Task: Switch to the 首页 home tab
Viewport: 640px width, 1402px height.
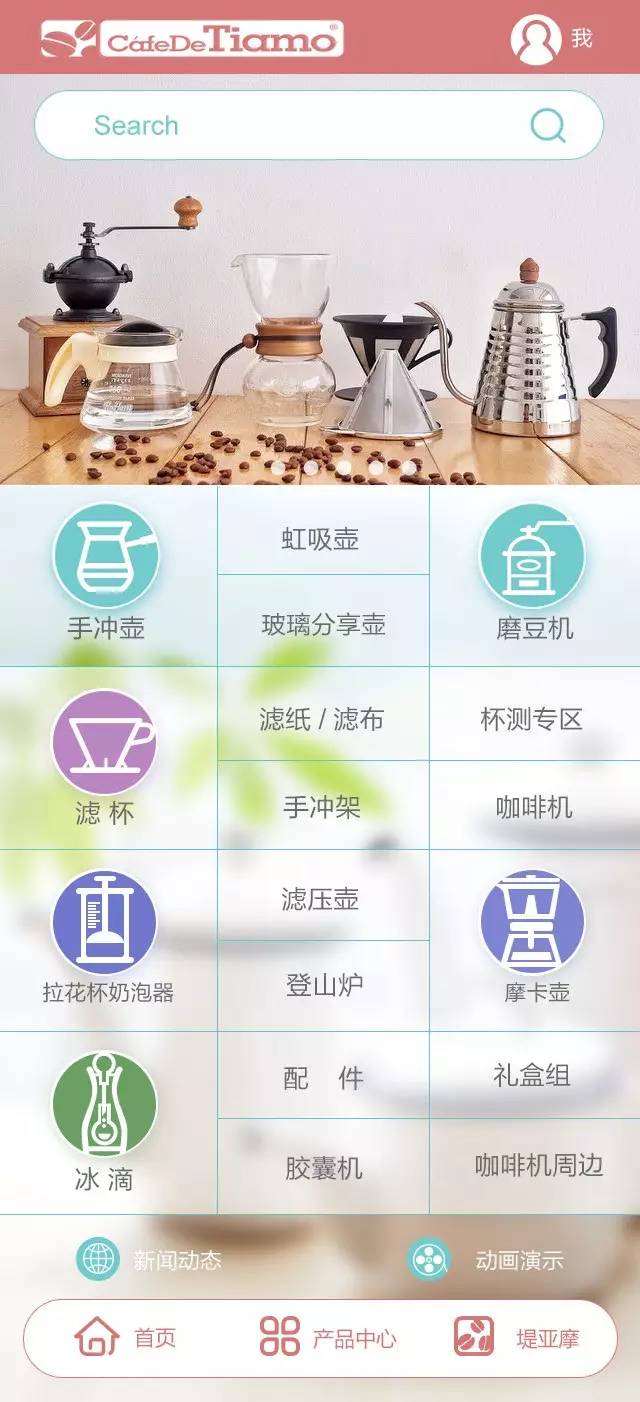Action: click(x=126, y=1338)
